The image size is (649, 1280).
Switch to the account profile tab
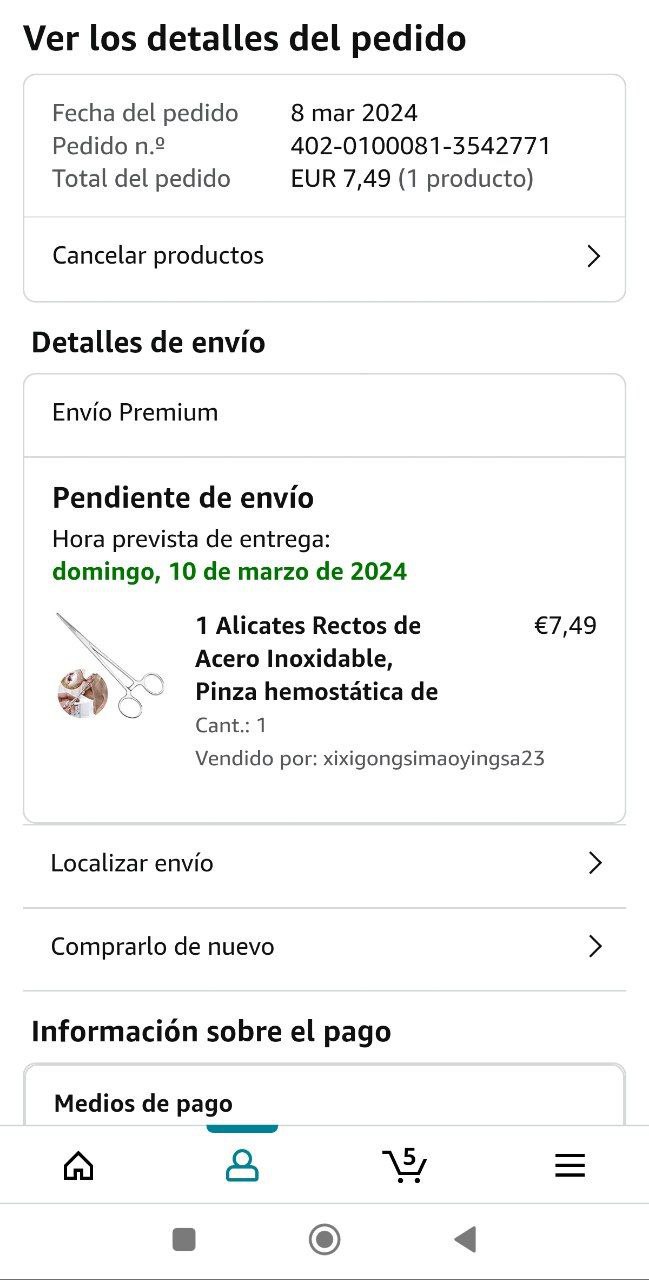pyautogui.click(x=242, y=1165)
